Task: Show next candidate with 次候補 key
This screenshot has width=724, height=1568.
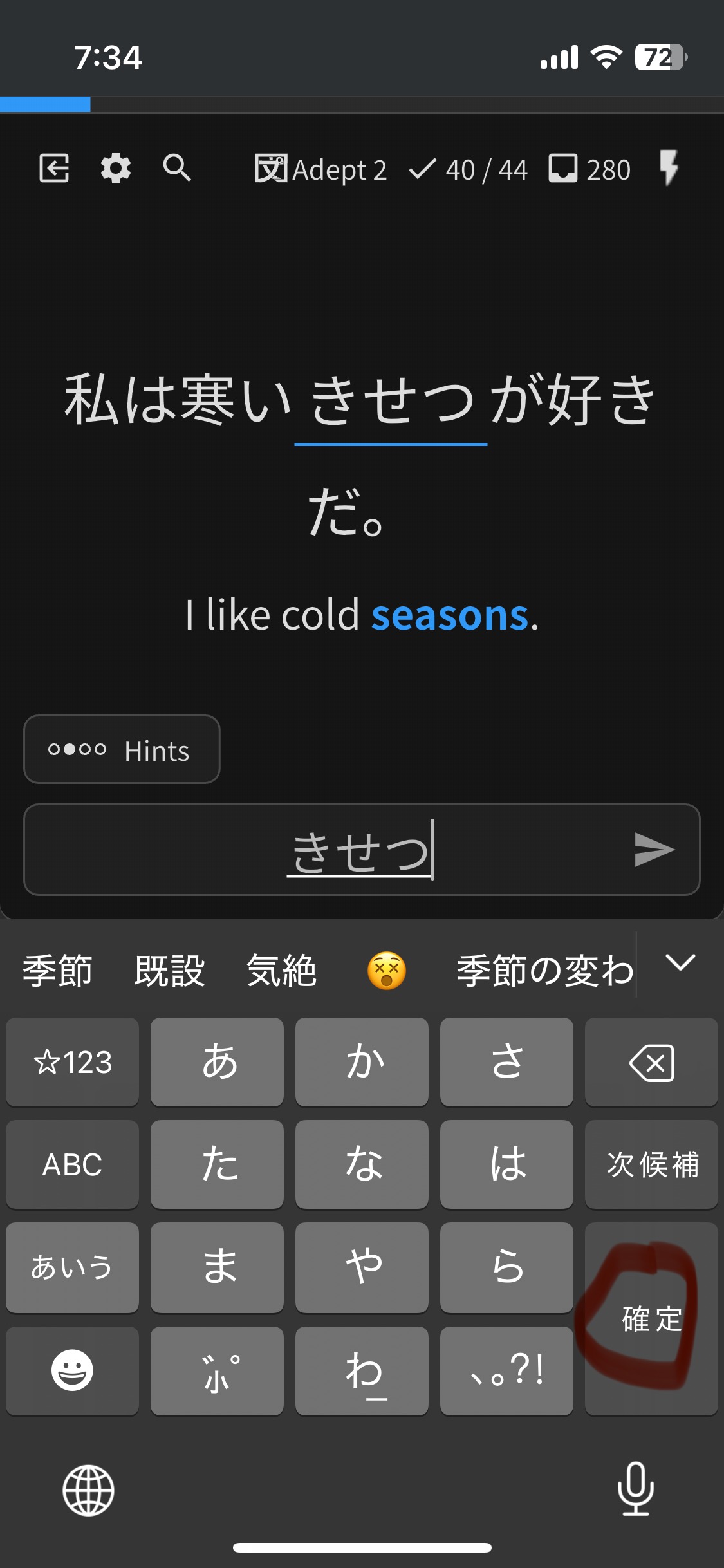Action: (x=651, y=1164)
